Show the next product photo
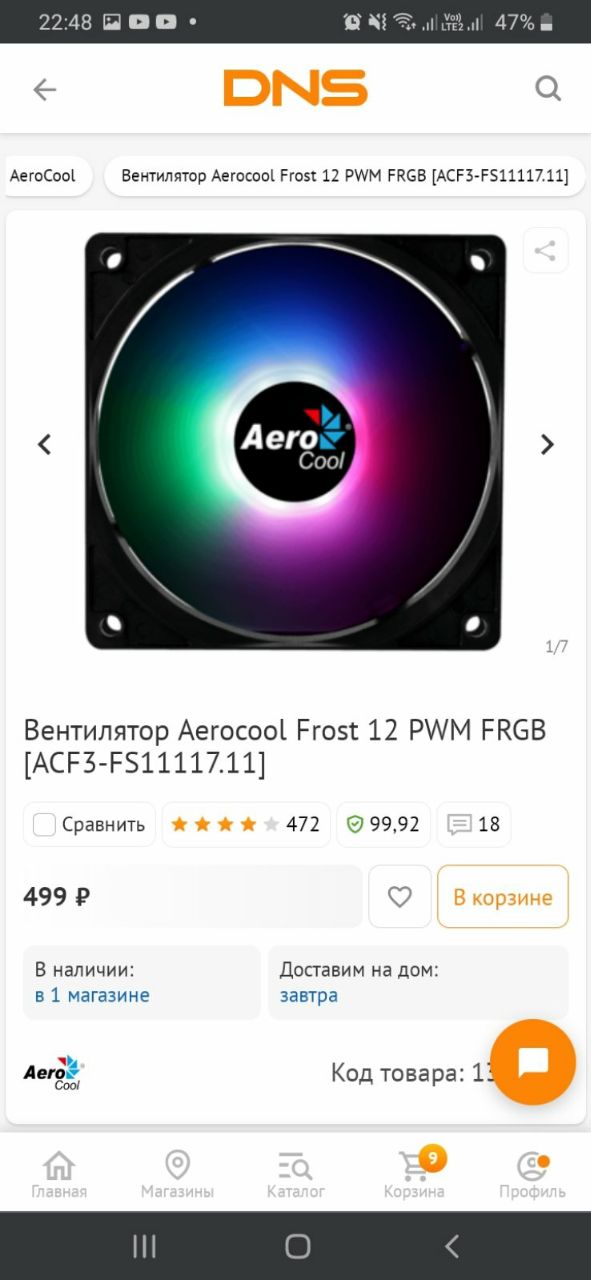 [547, 445]
